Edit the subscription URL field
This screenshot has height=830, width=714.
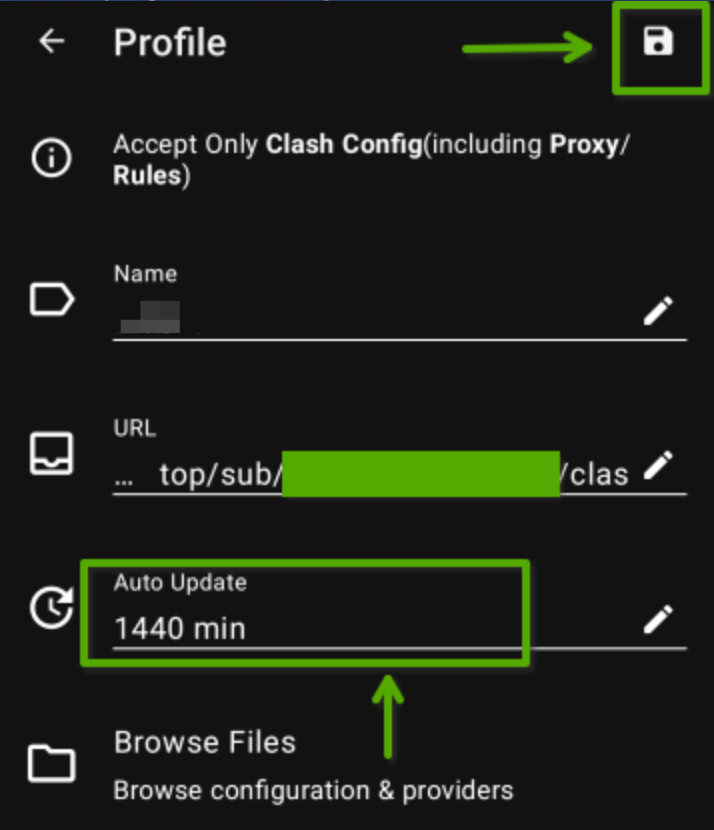point(657,465)
